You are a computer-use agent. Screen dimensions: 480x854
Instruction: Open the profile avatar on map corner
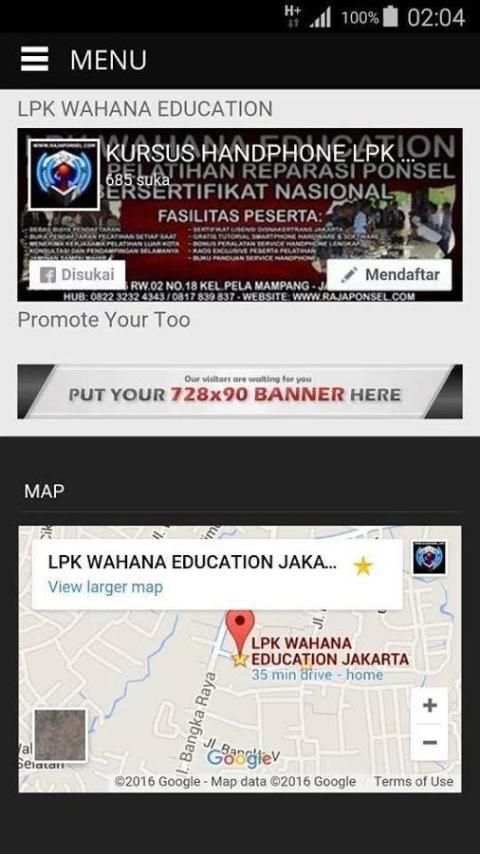[x=429, y=558]
